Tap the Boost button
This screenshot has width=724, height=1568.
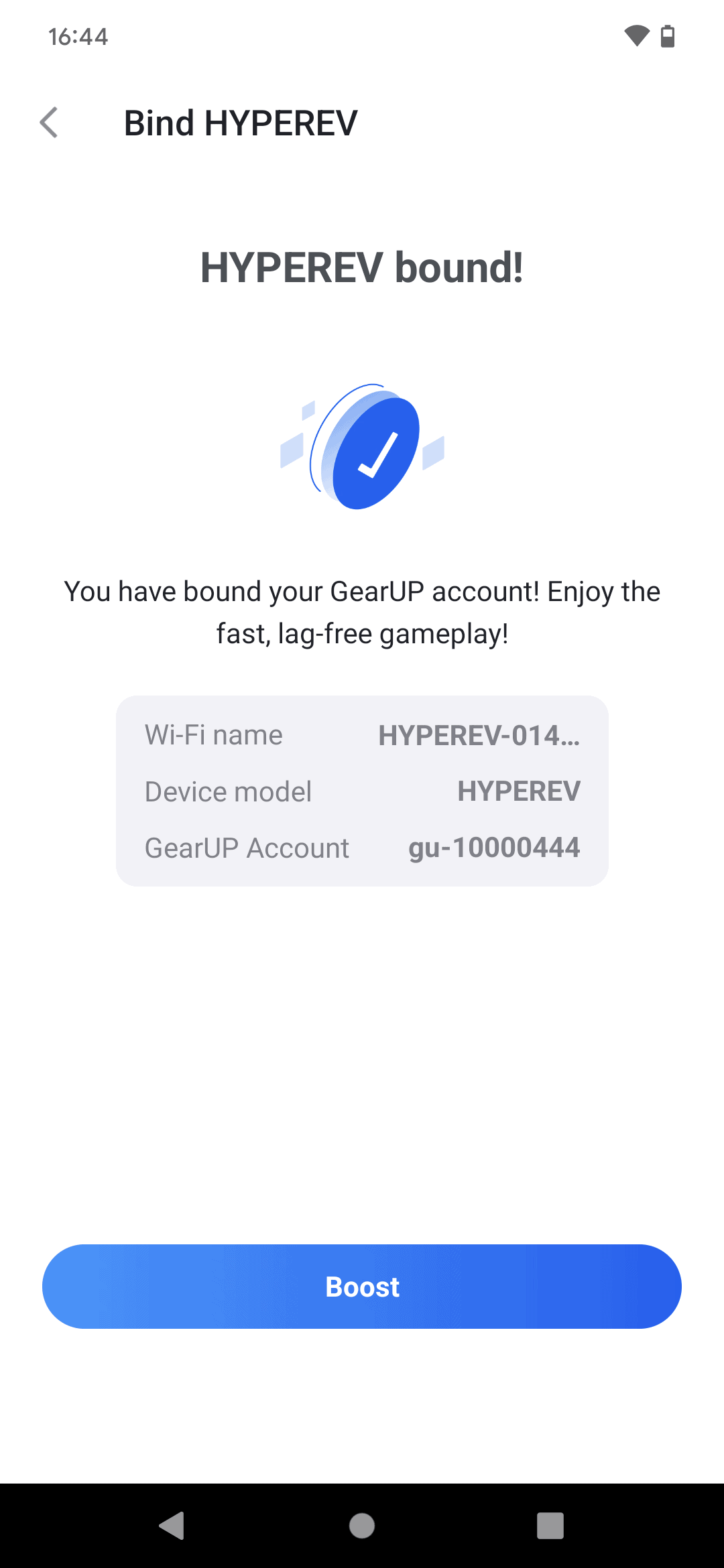[x=362, y=1287]
